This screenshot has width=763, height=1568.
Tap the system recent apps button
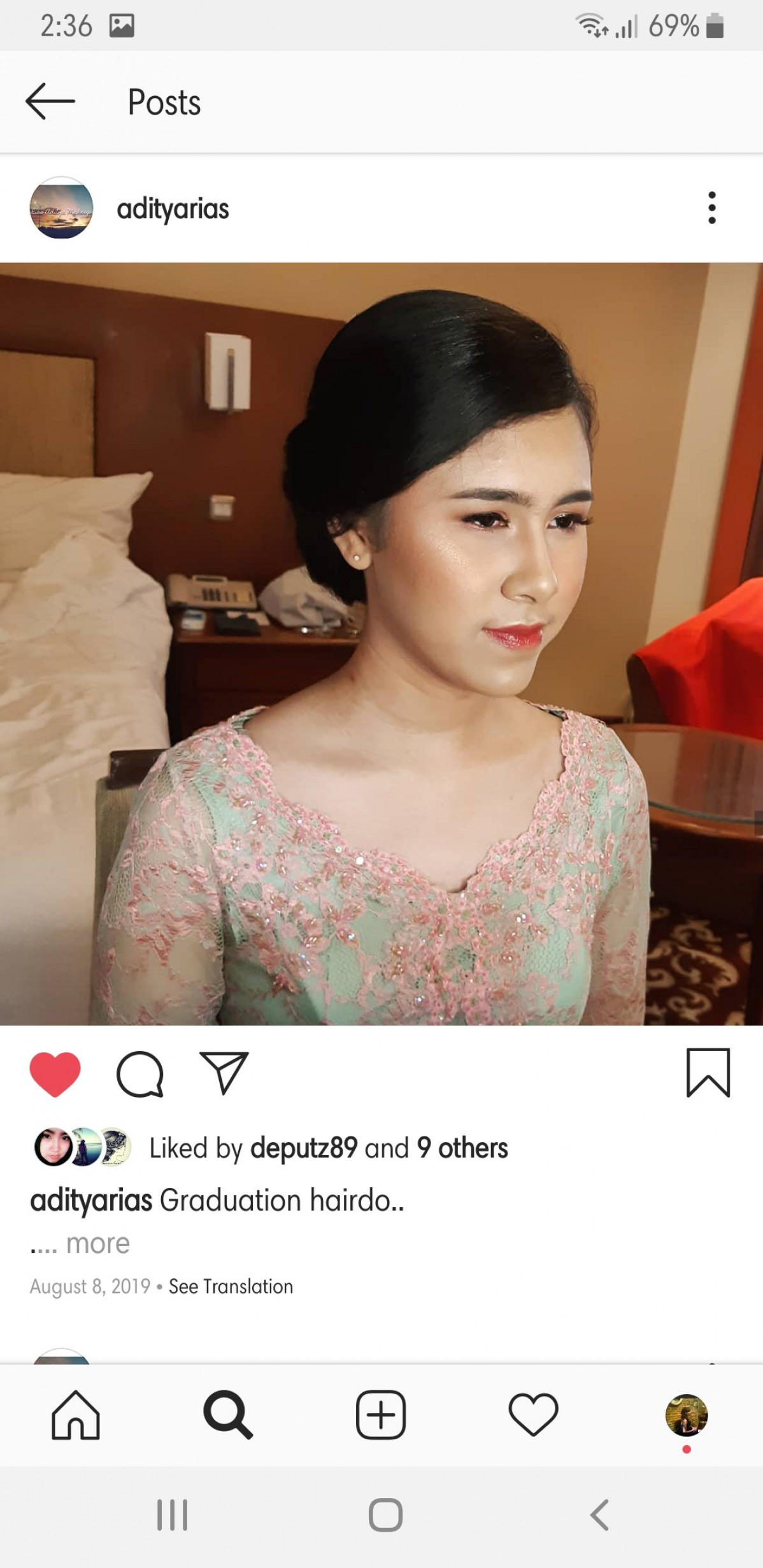tap(172, 1515)
